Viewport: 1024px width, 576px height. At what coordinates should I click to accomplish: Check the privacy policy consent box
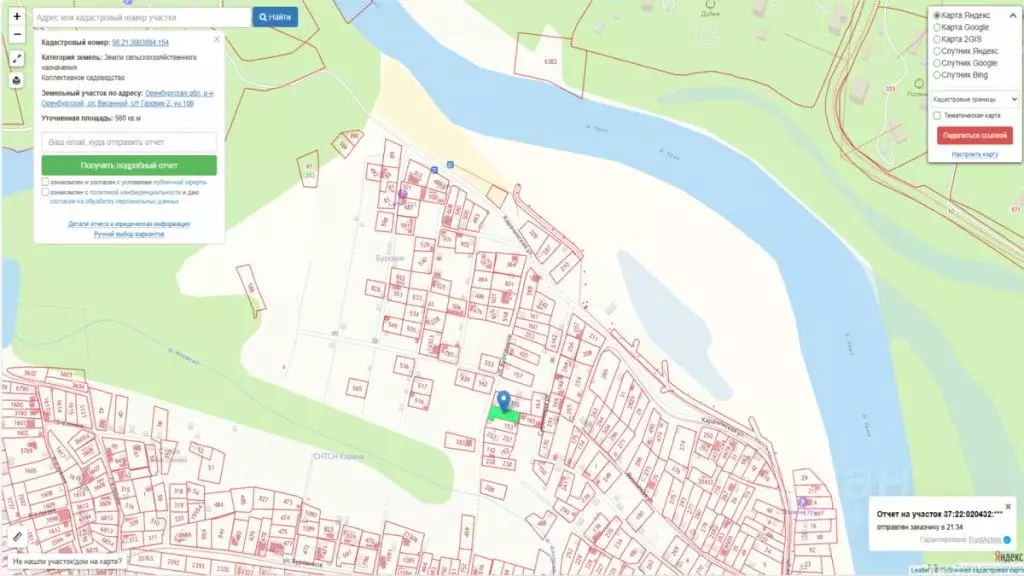(x=45, y=192)
